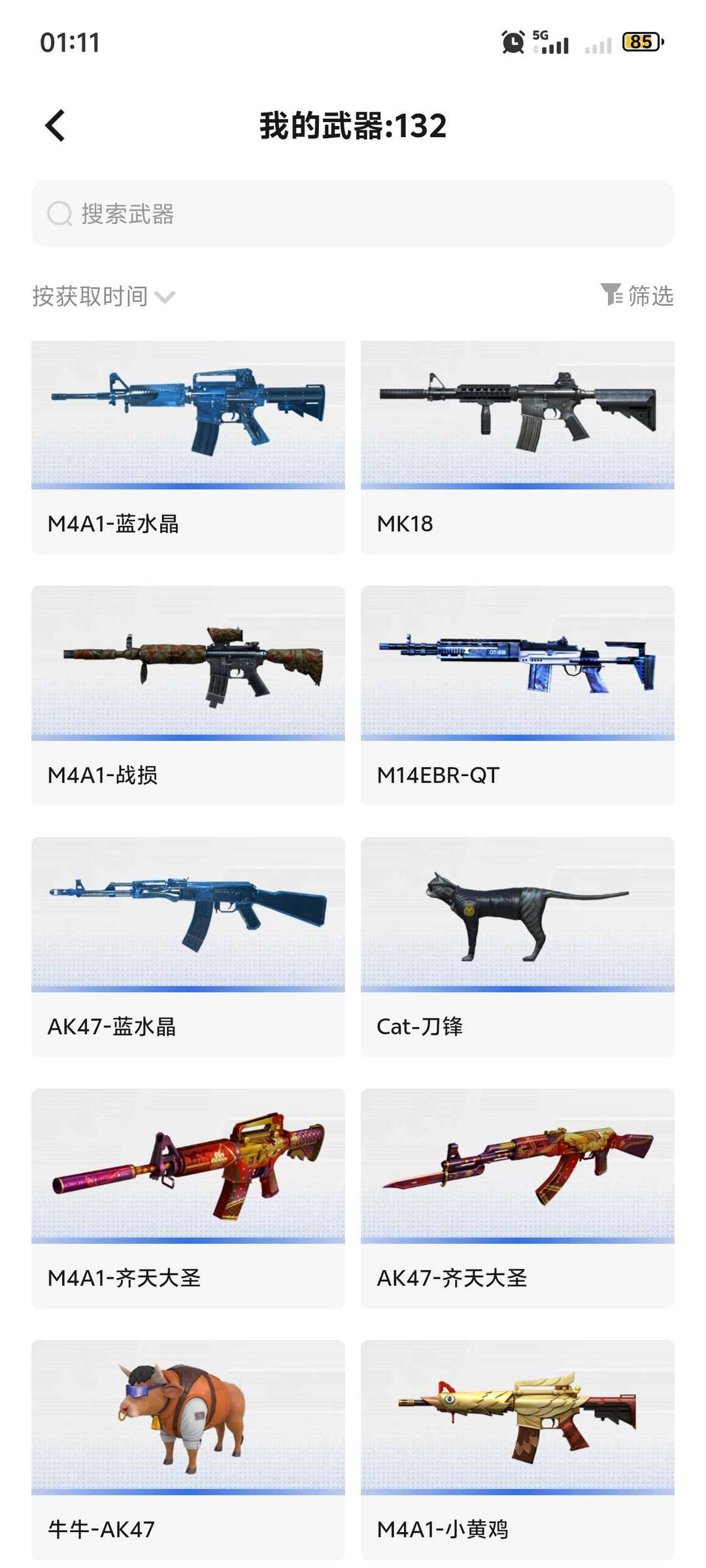
Task: View the 牛牛-AK47 item card
Action: (x=188, y=1450)
